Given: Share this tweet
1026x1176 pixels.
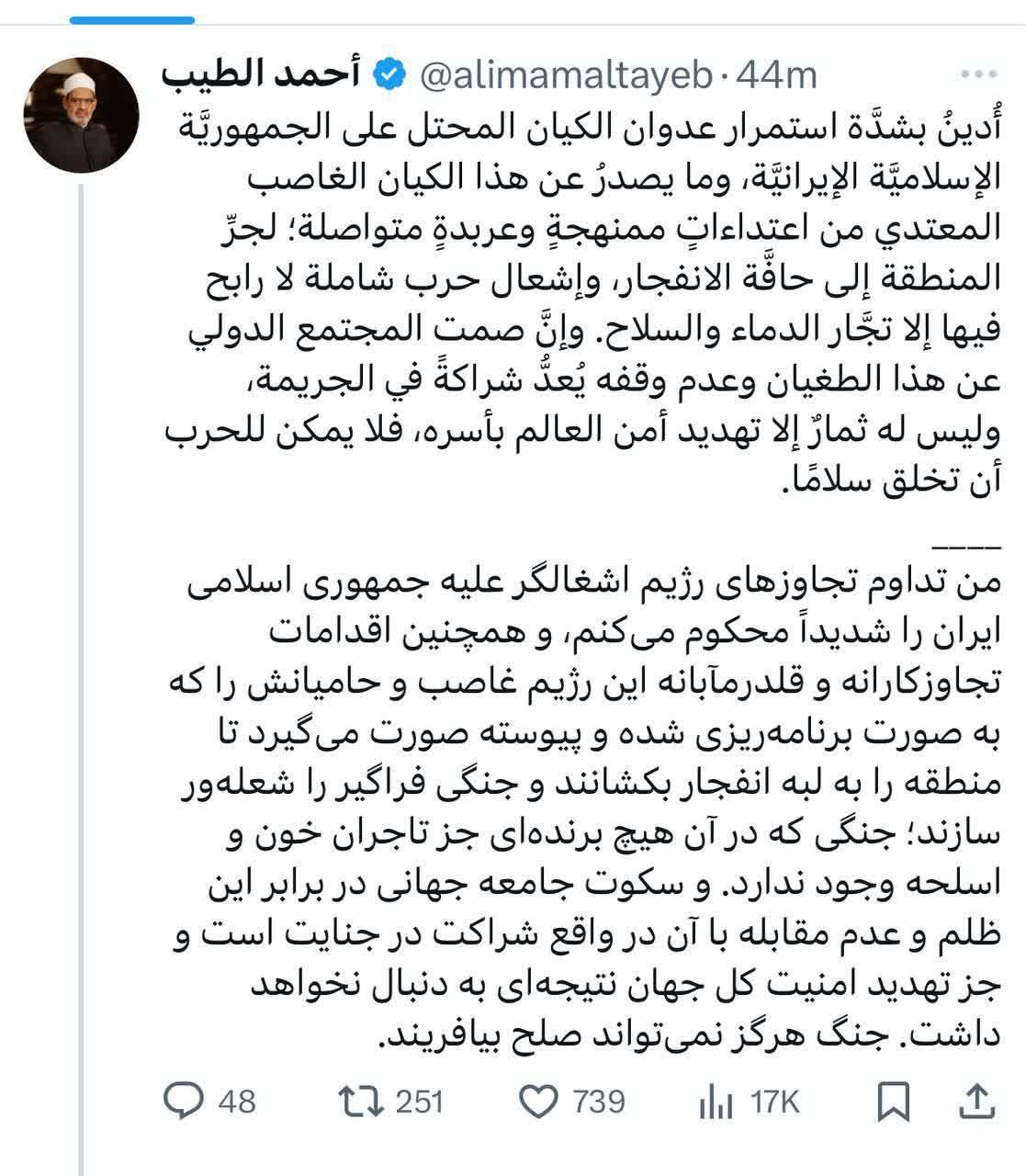Looking at the screenshot, I should point(977,1100).
